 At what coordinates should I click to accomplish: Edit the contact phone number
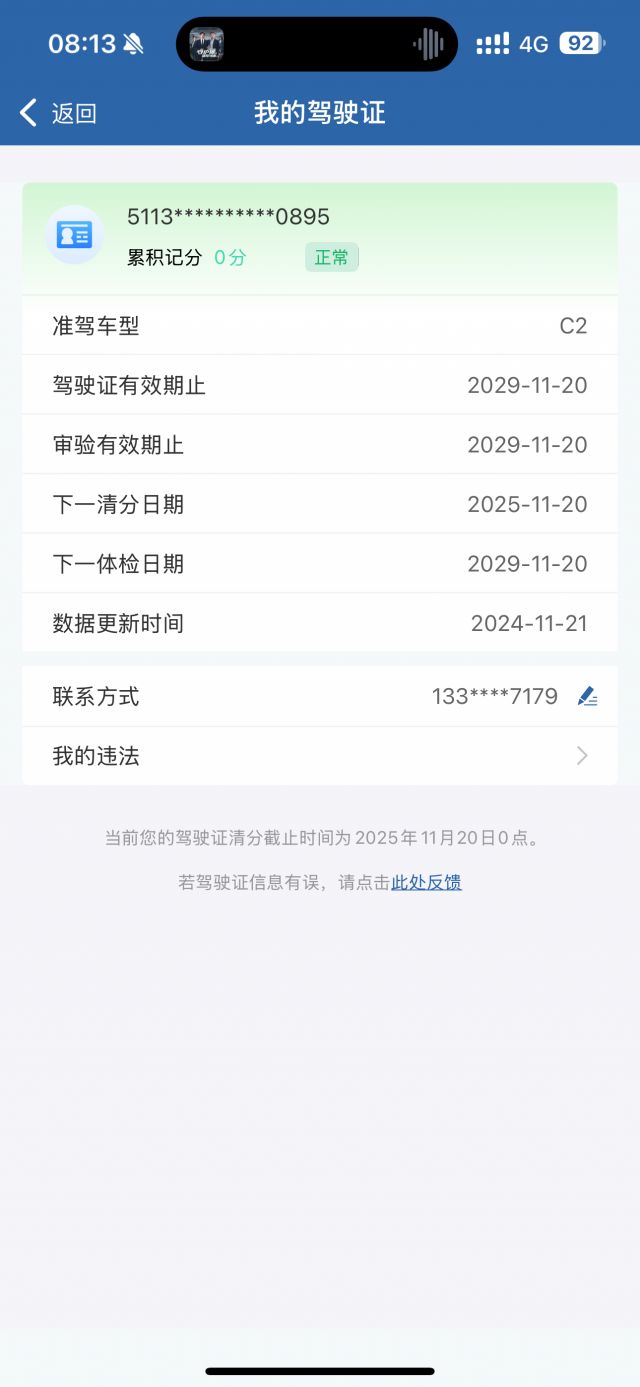[587, 697]
